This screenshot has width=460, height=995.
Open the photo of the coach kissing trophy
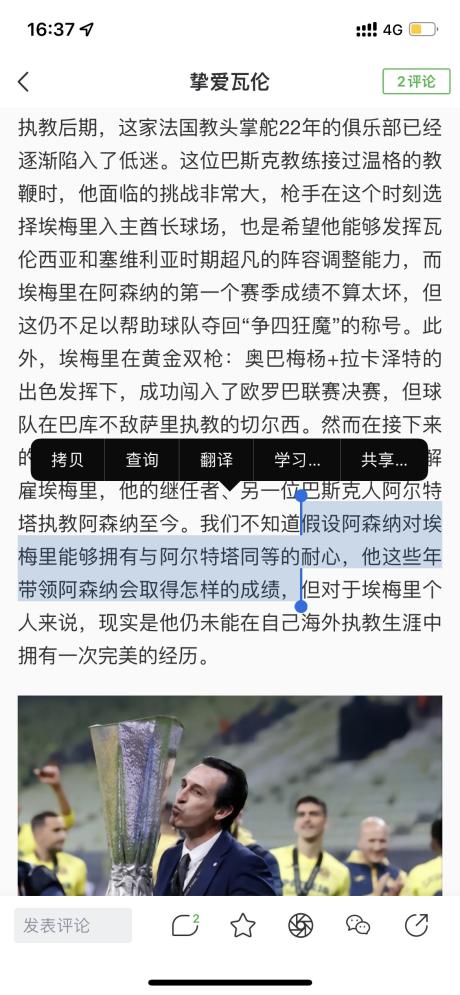click(x=230, y=795)
